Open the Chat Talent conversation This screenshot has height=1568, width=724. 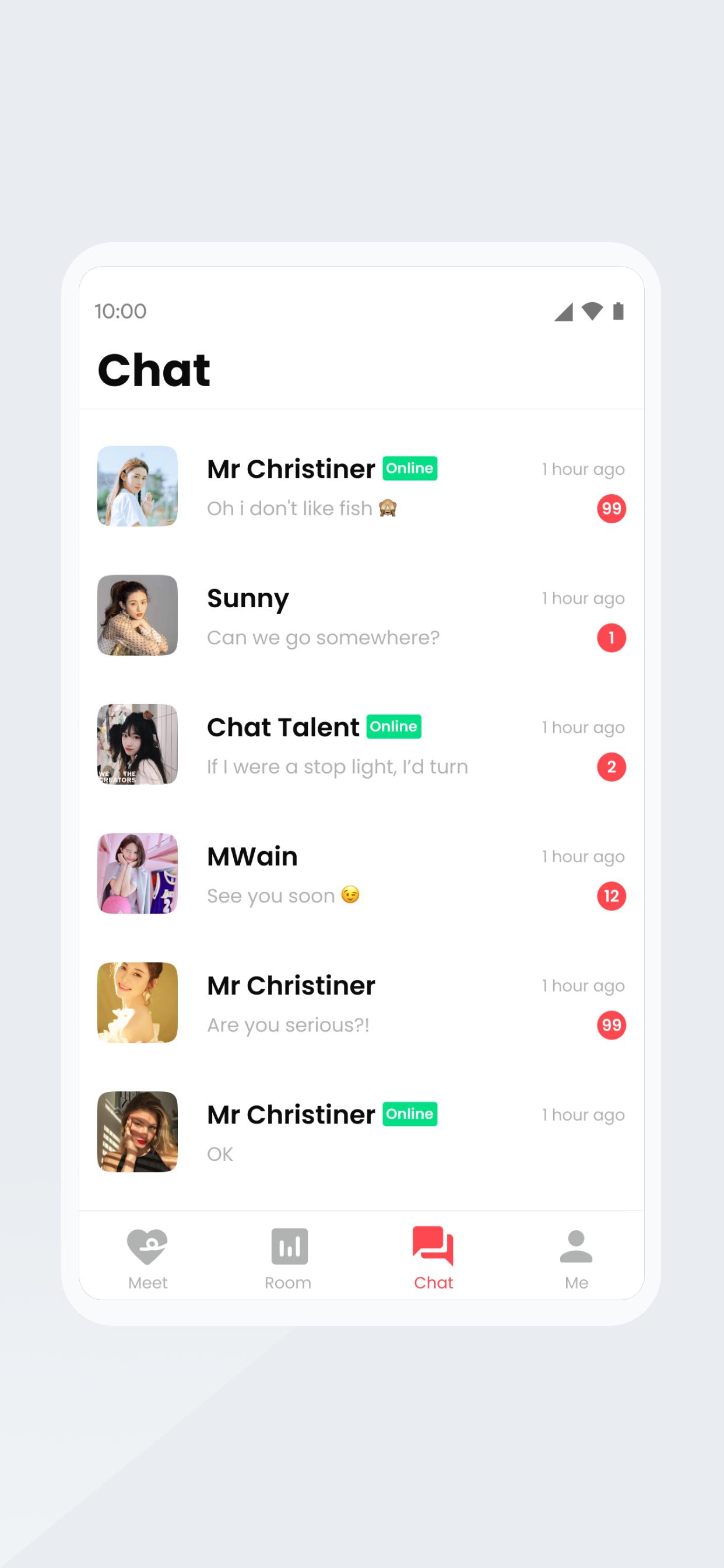point(361,745)
